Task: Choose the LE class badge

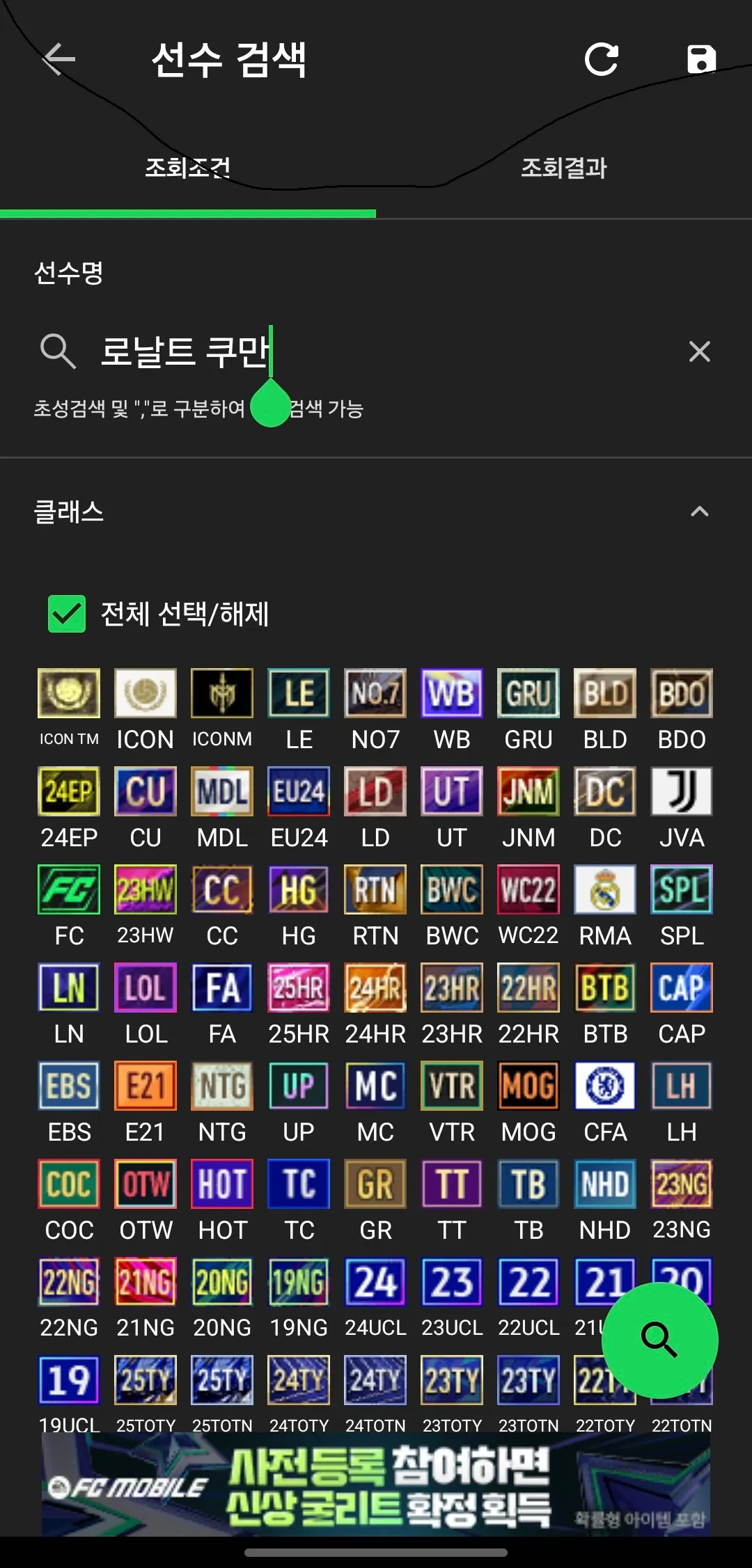Action: (x=299, y=693)
